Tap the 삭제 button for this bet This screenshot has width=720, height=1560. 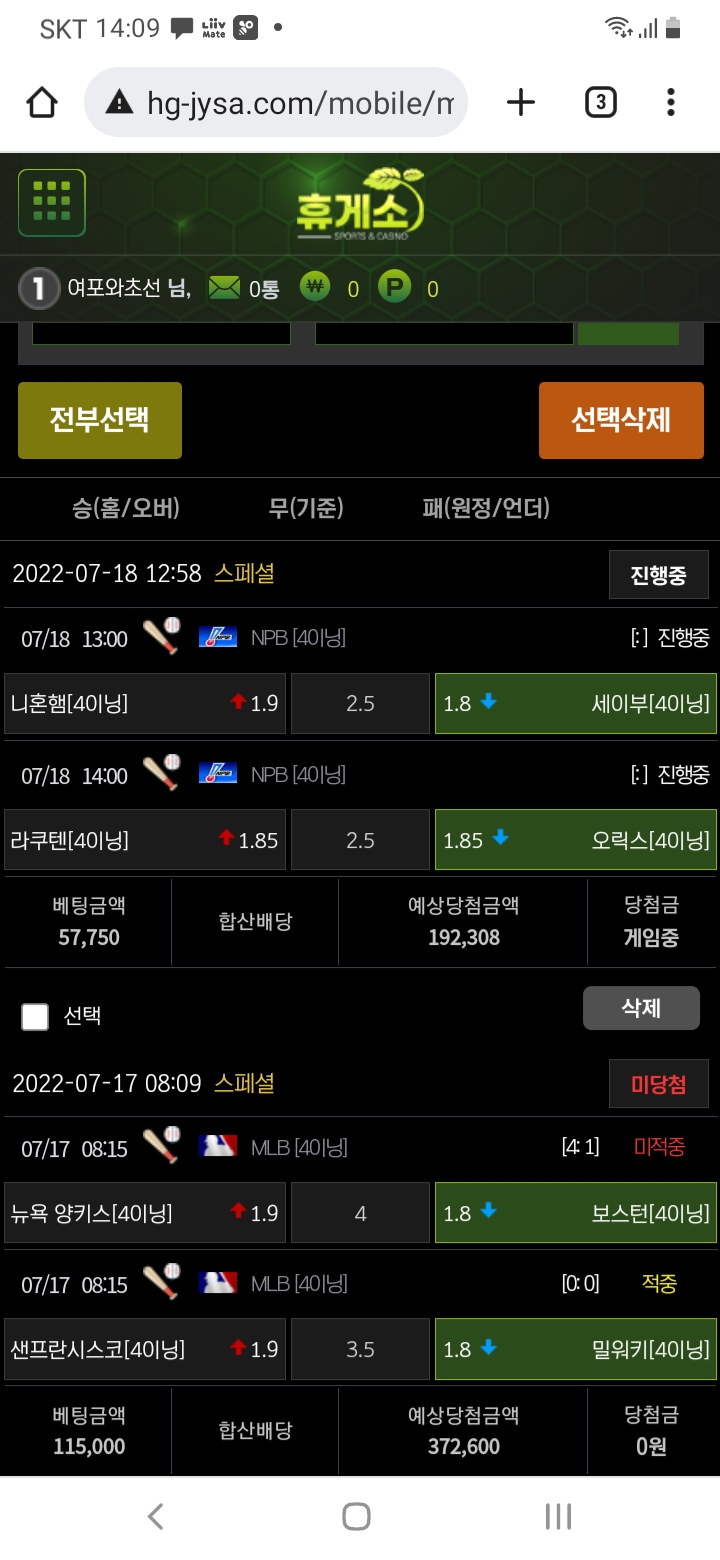641,1008
